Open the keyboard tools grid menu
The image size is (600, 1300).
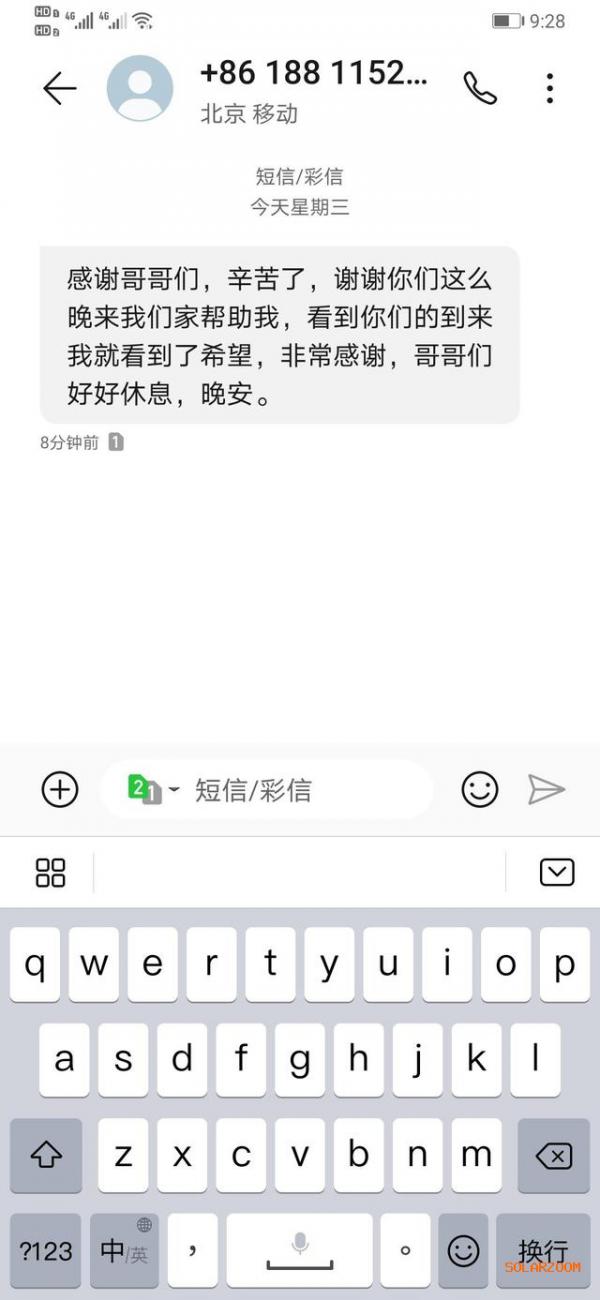(x=50, y=872)
